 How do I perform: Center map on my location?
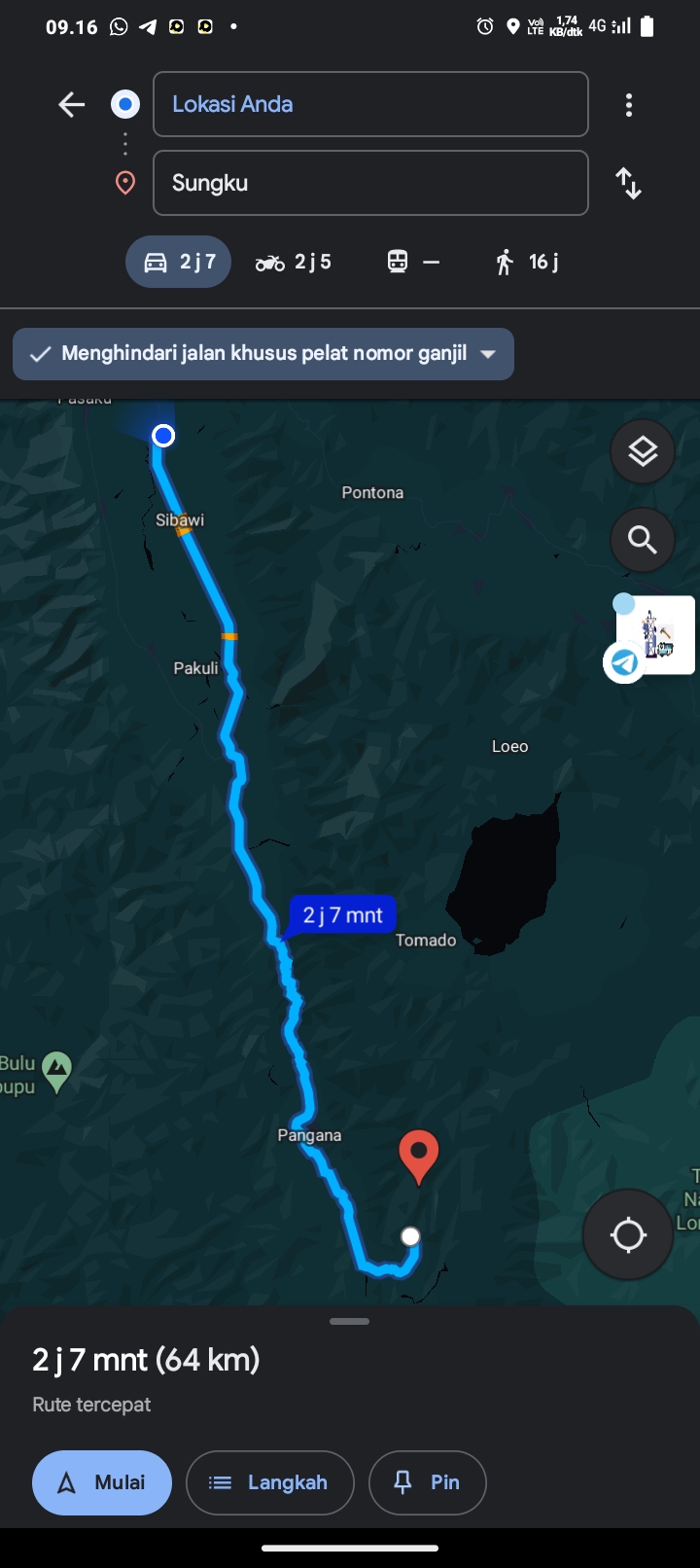tap(628, 1235)
